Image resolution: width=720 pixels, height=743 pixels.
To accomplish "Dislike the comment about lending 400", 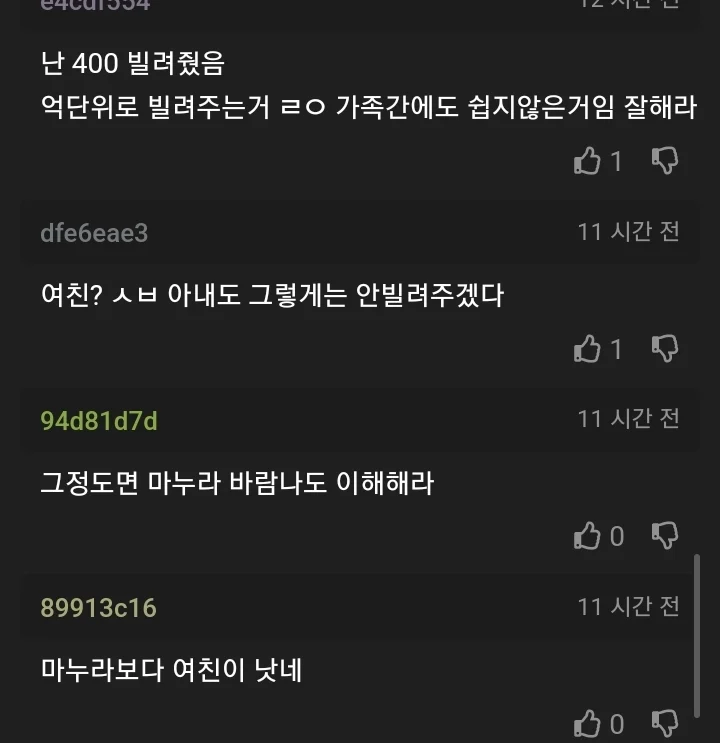I will 665,161.
